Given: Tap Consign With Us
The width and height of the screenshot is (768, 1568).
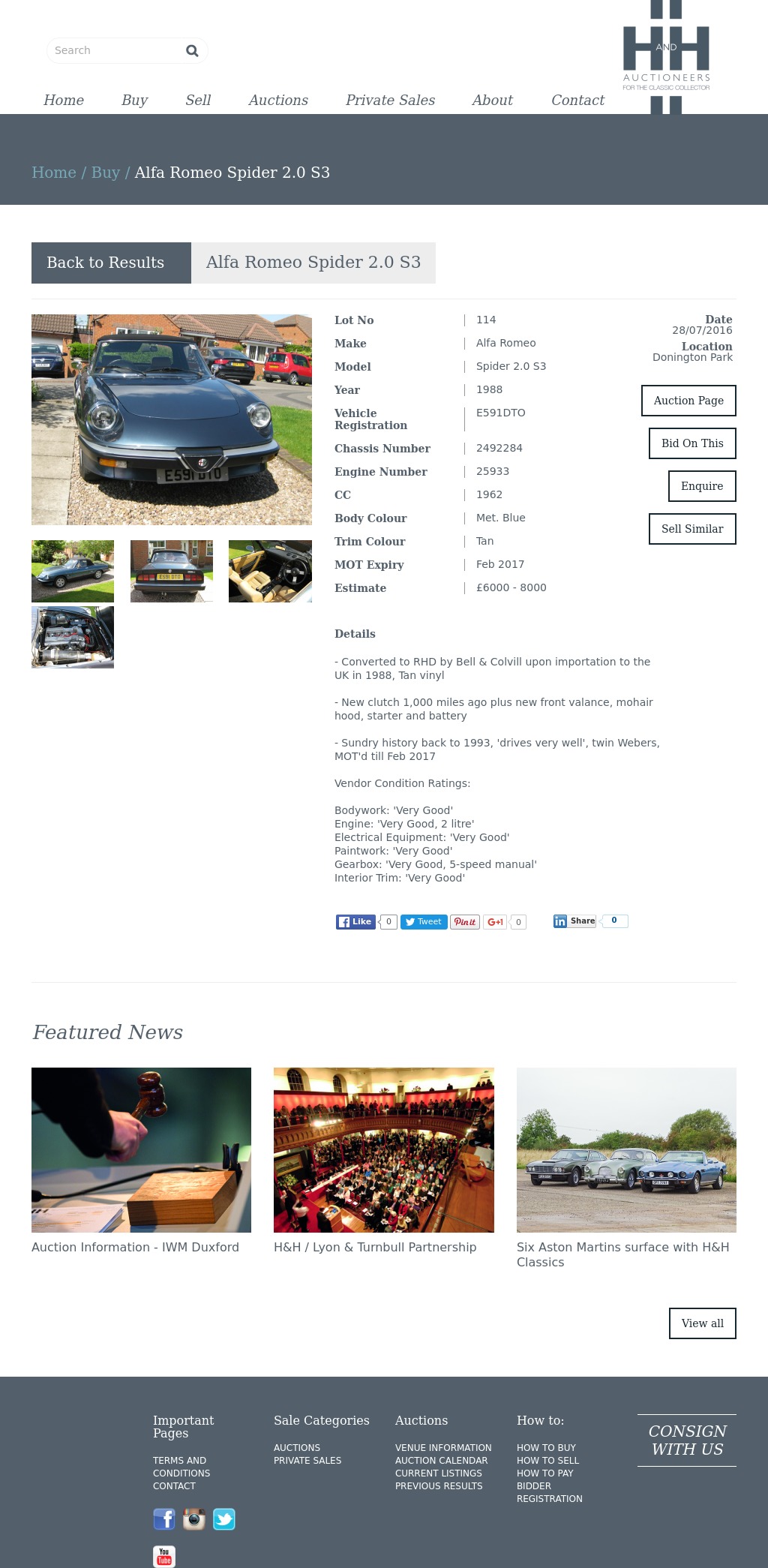Looking at the screenshot, I should (x=687, y=1440).
